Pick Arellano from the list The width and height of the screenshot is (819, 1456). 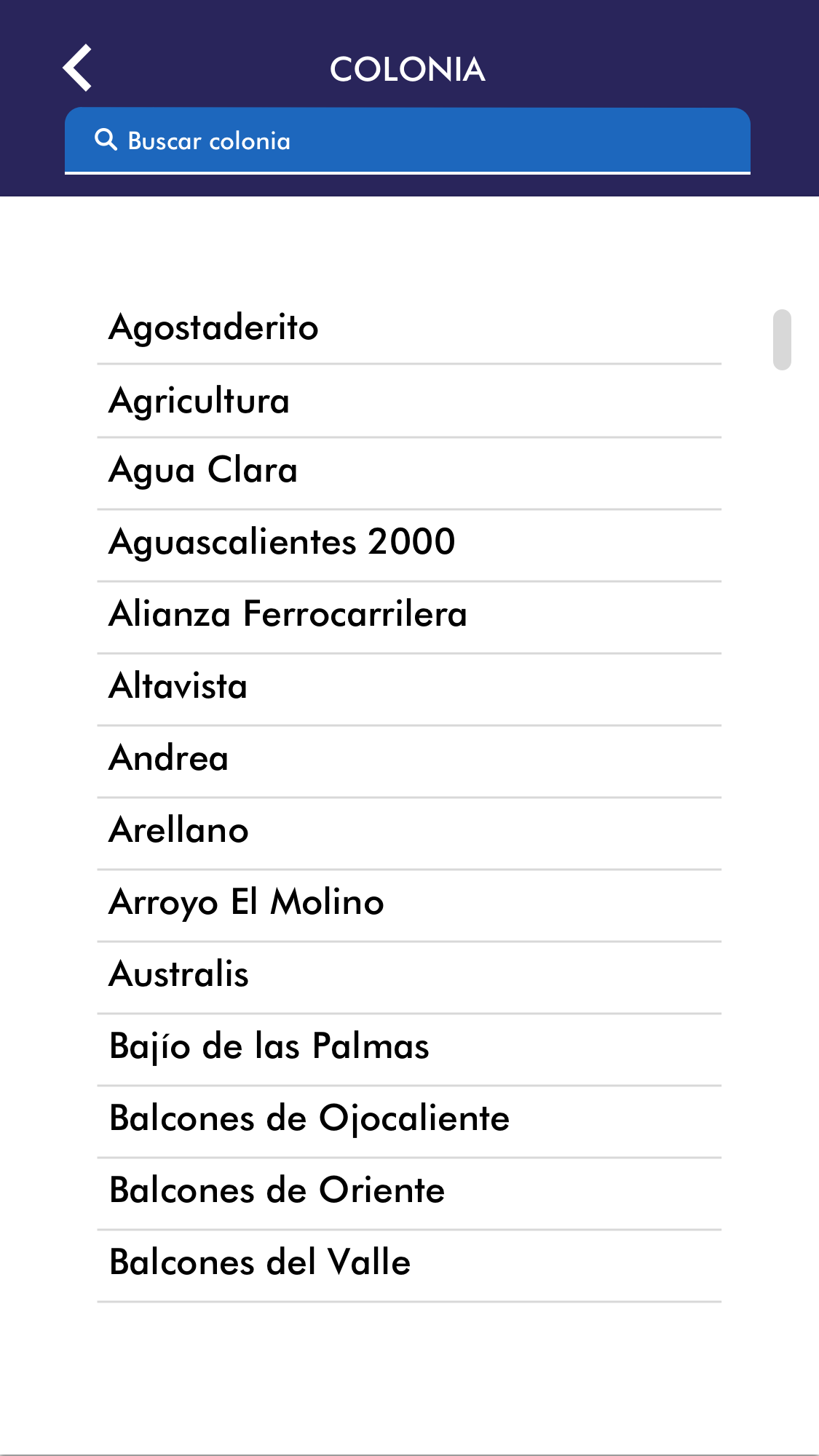click(x=179, y=830)
